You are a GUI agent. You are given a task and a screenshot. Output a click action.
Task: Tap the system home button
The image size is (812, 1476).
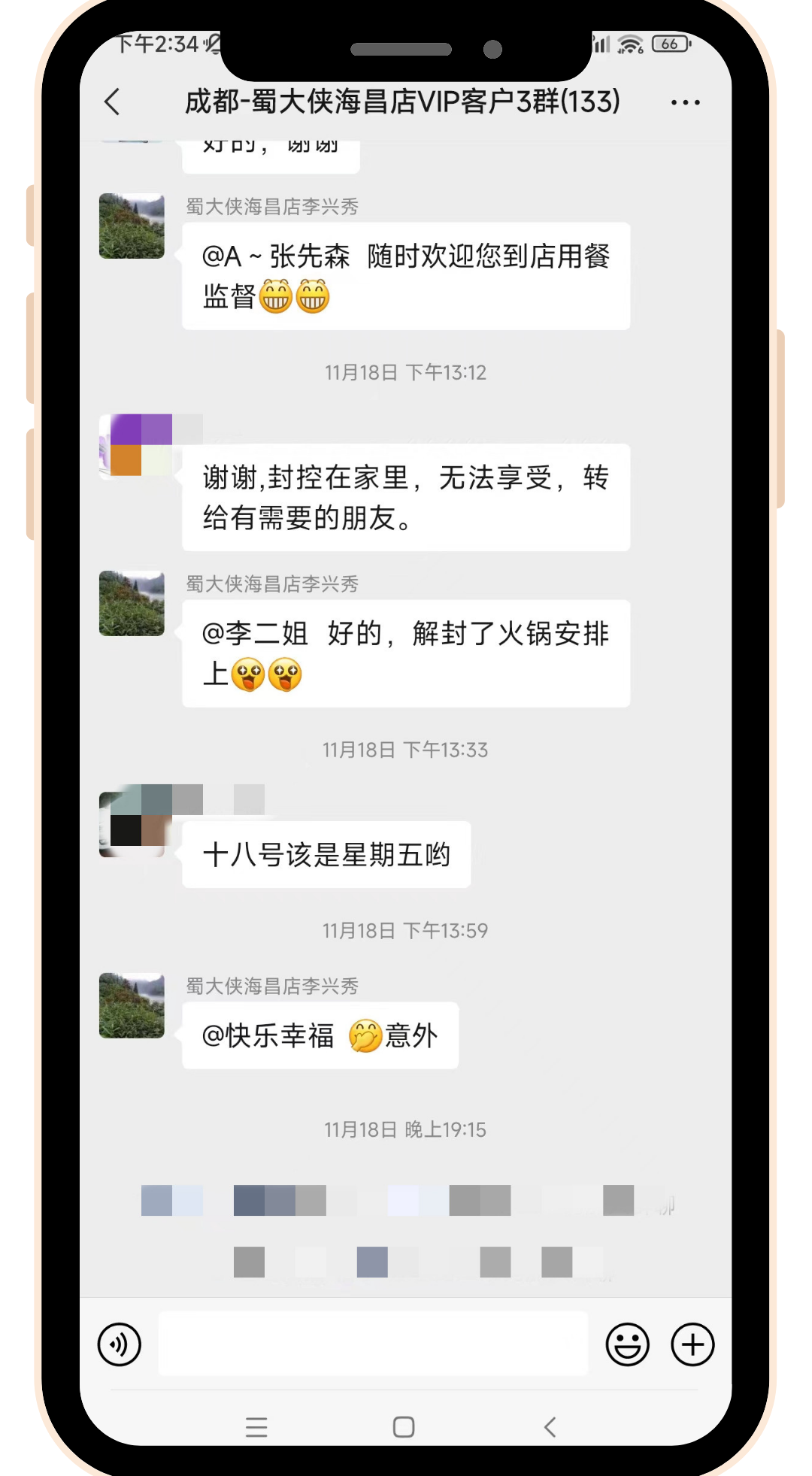pyautogui.click(x=404, y=1427)
